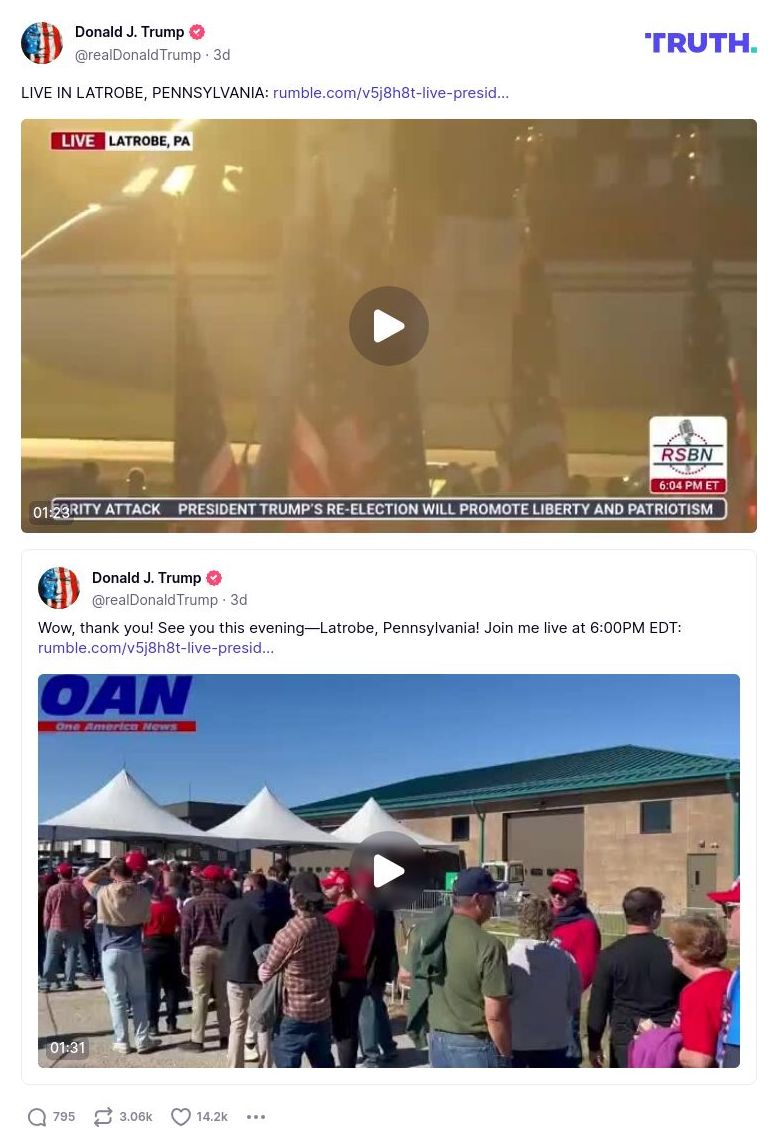
Task: Open rumble link in the top post
Action: (390, 93)
